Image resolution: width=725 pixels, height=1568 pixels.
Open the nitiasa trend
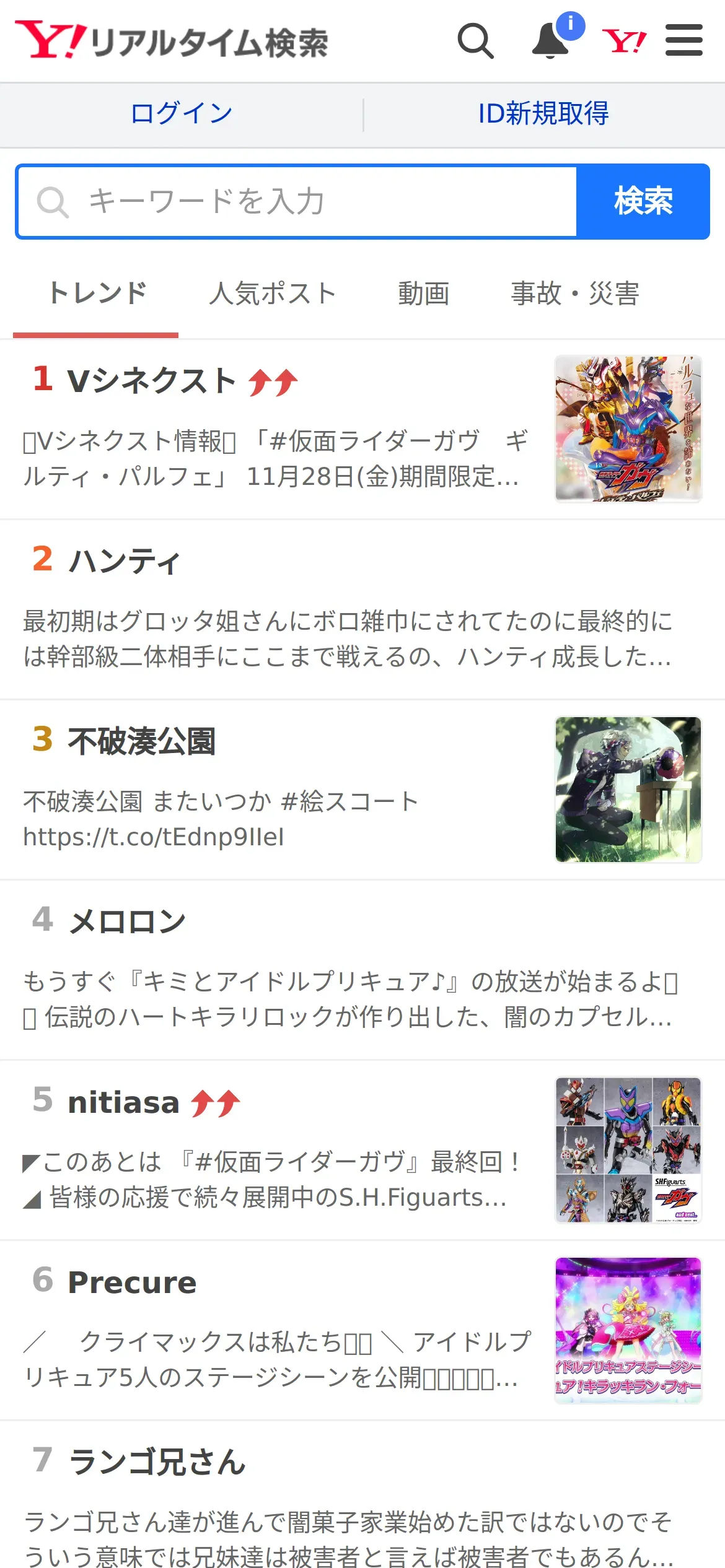[123, 1102]
